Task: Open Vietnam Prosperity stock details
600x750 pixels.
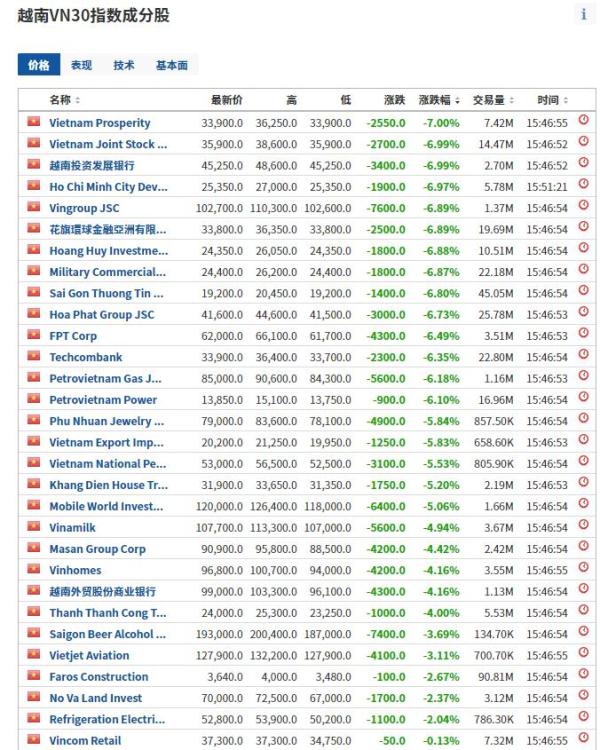Action: pos(100,123)
